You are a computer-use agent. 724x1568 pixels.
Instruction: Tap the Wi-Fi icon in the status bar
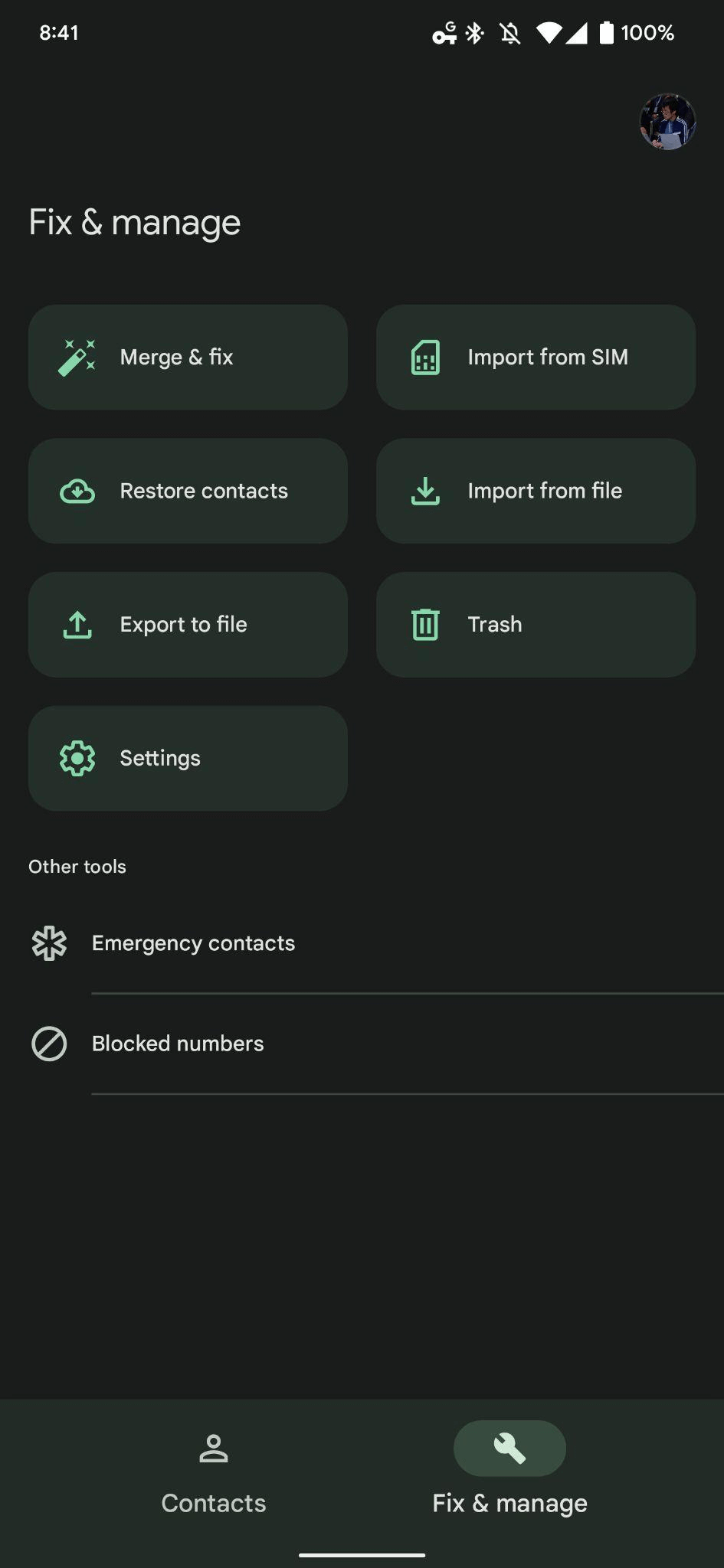[549, 32]
